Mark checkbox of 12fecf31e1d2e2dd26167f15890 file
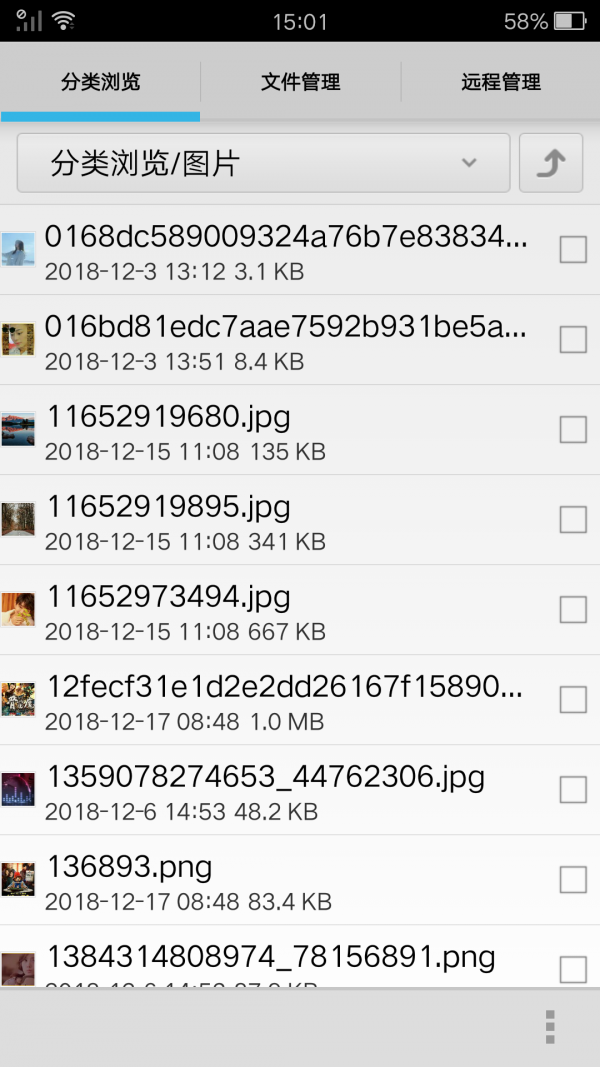 point(573,700)
